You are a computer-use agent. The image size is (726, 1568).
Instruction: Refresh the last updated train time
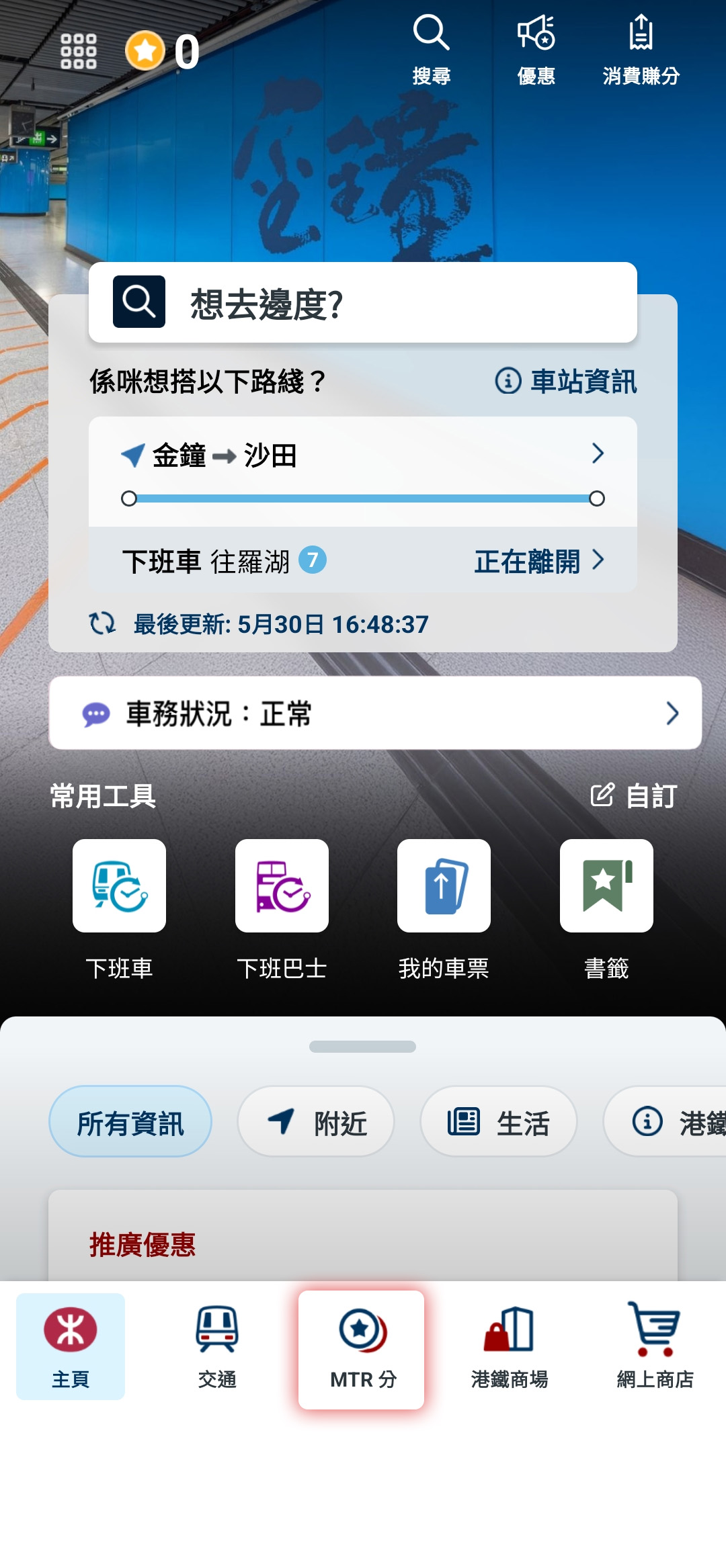[102, 623]
